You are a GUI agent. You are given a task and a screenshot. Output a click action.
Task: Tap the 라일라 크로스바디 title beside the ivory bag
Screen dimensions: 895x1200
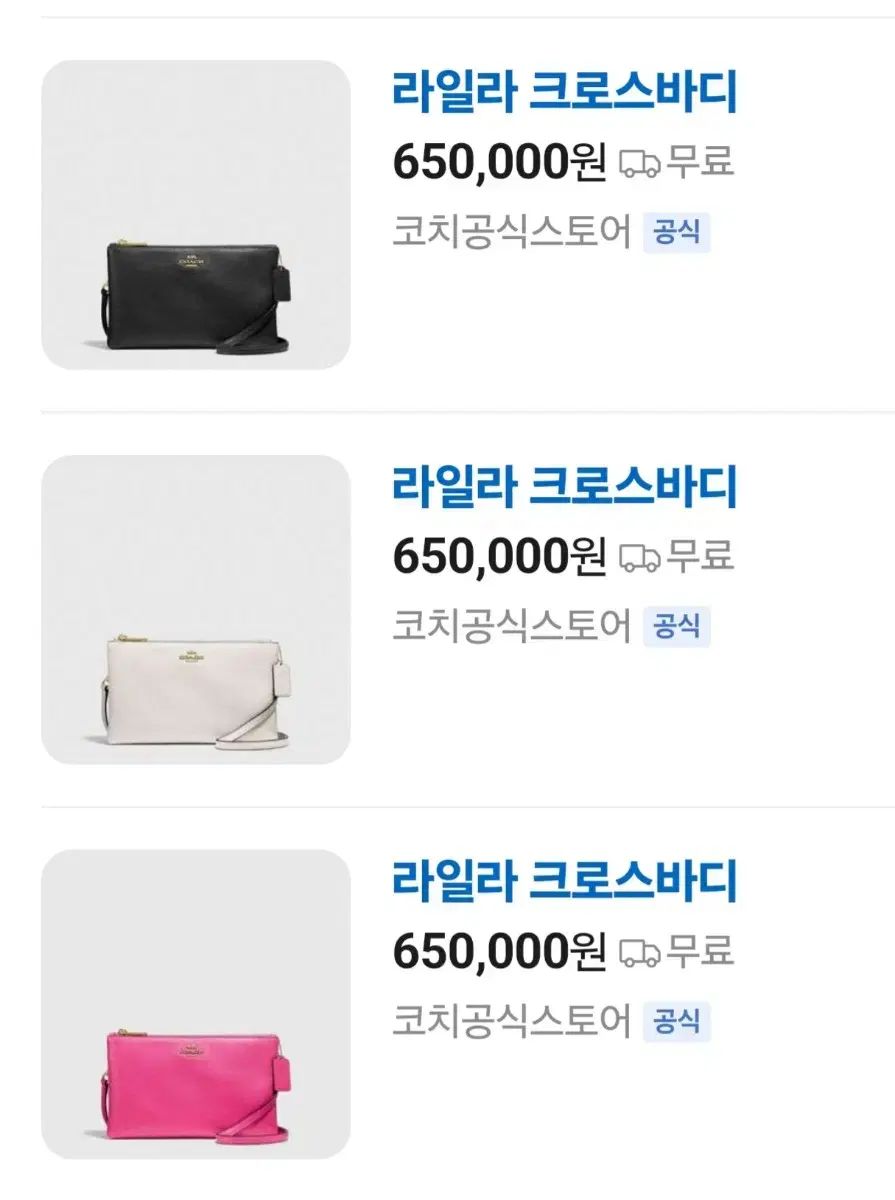coord(564,487)
